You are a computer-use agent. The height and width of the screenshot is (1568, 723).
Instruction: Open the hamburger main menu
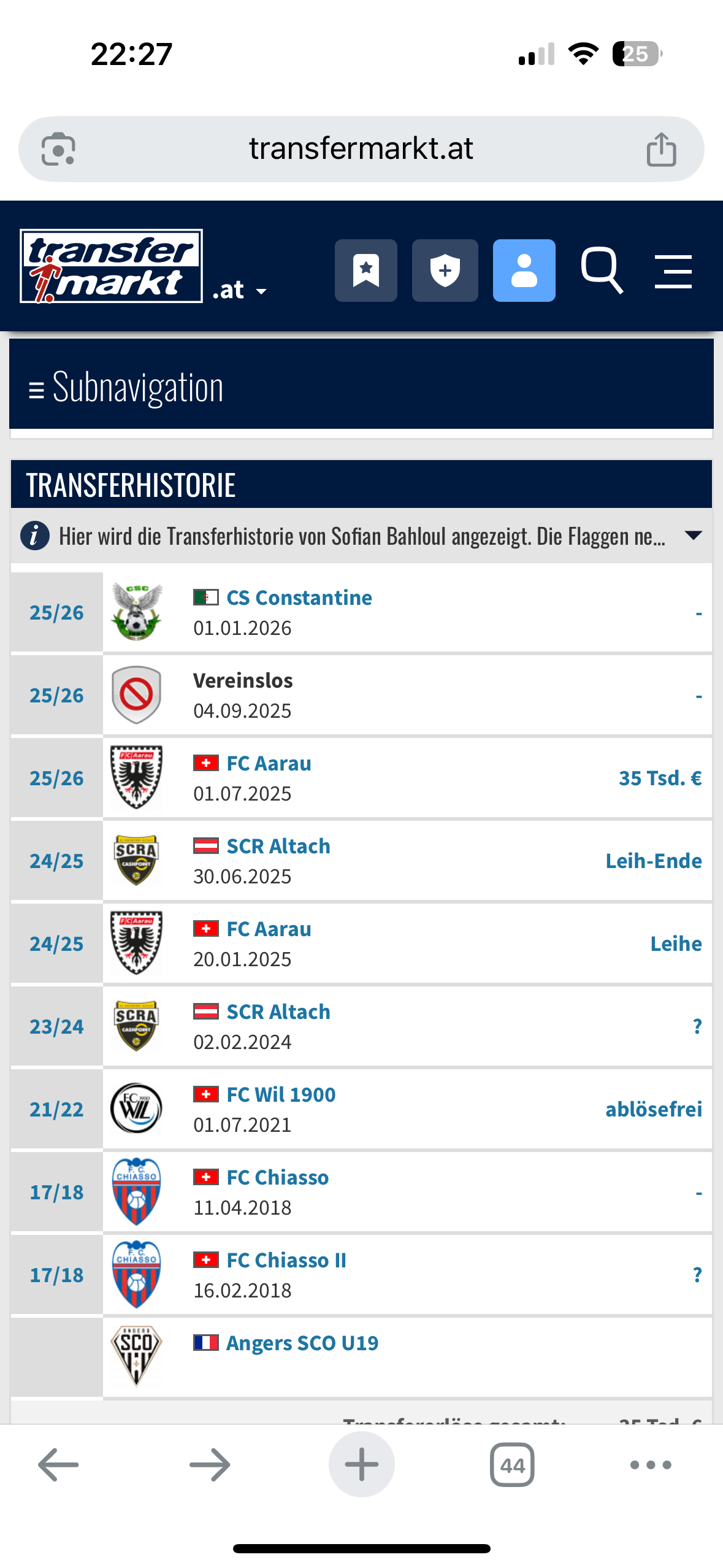click(673, 271)
